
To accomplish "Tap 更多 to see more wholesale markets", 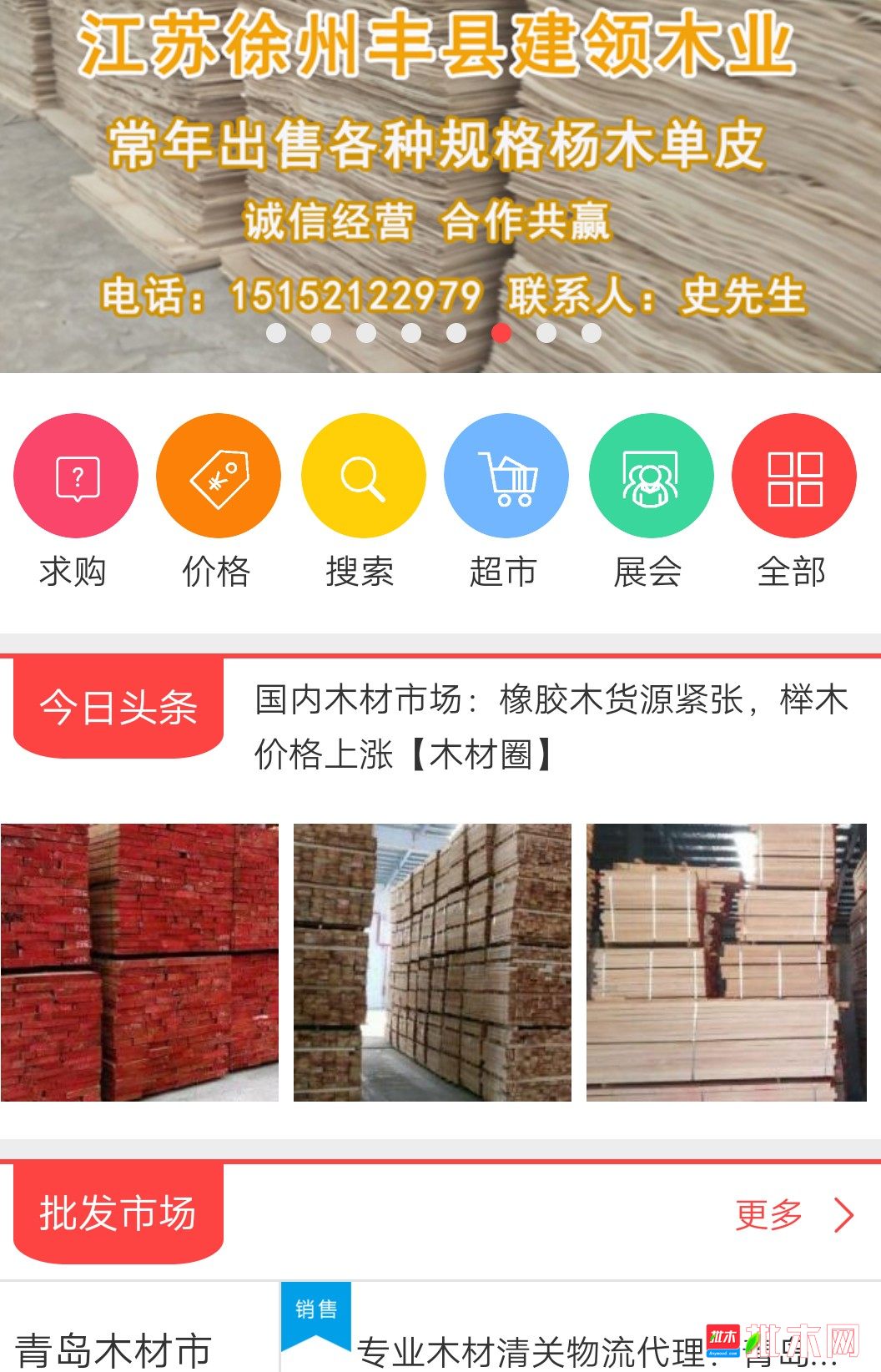I will (793, 1215).
